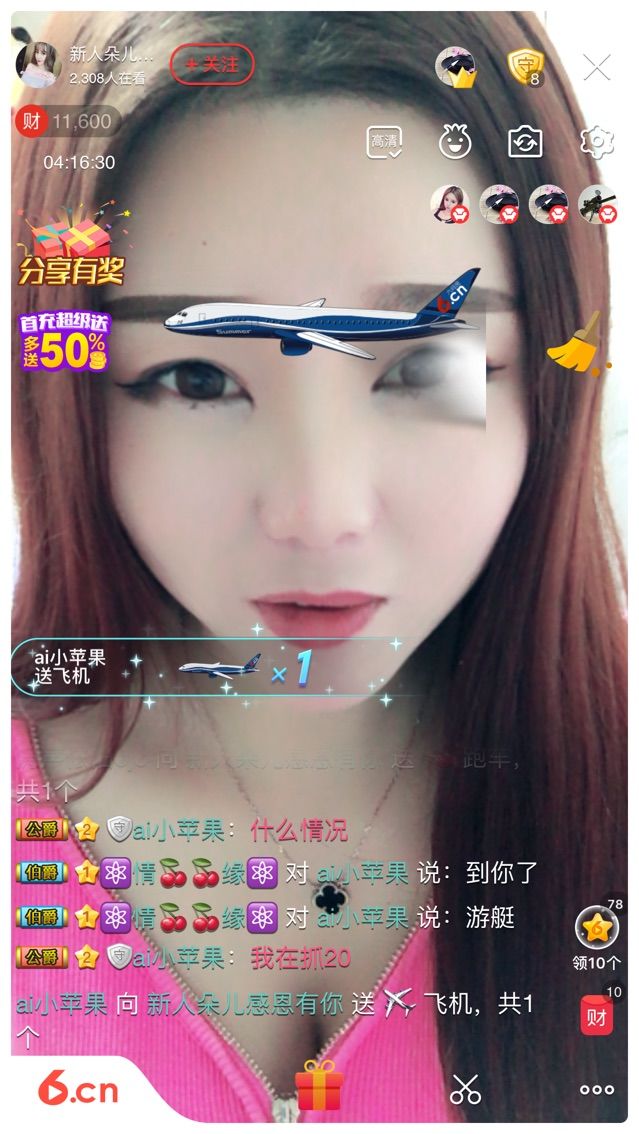Open the red 财 envelope
The height and width of the screenshot is (1134, 639).
[x=596, y=1016]
